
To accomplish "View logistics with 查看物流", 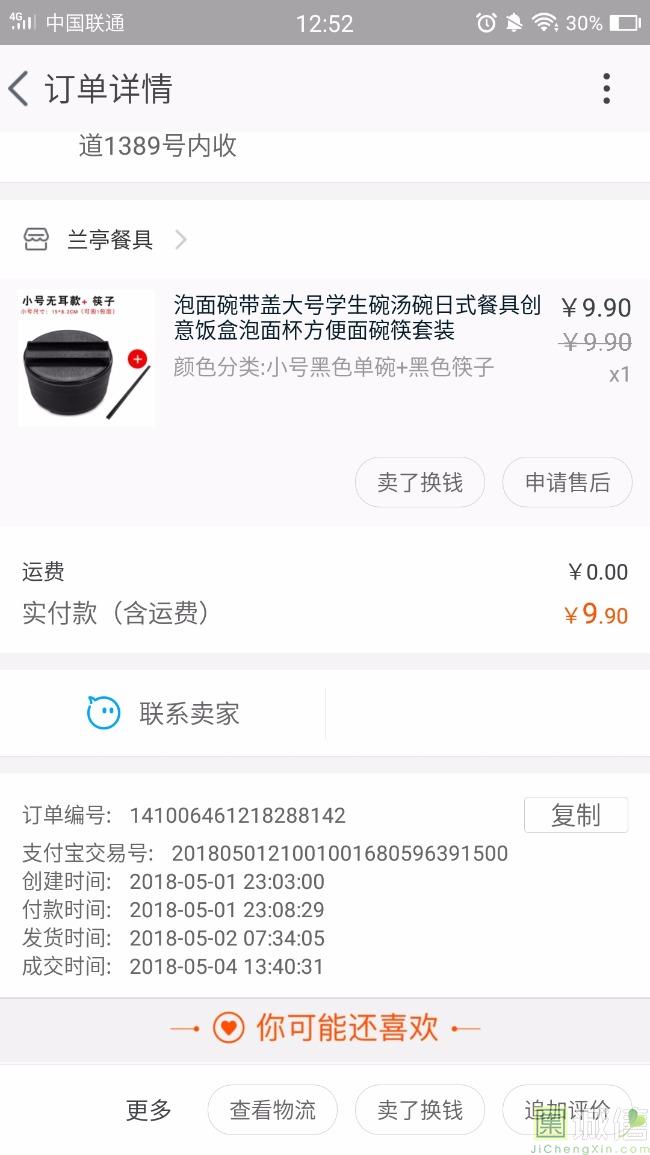I will pos(272,1110).
